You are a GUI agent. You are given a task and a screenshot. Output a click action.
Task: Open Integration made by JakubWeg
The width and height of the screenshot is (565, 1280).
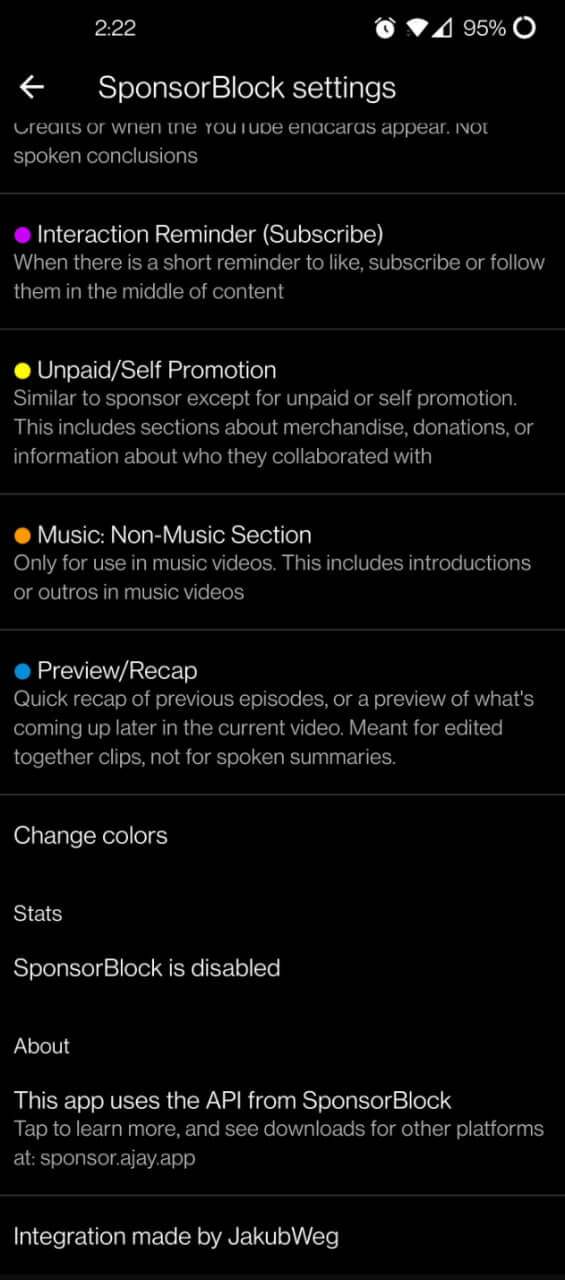(x=282, y=1236)
